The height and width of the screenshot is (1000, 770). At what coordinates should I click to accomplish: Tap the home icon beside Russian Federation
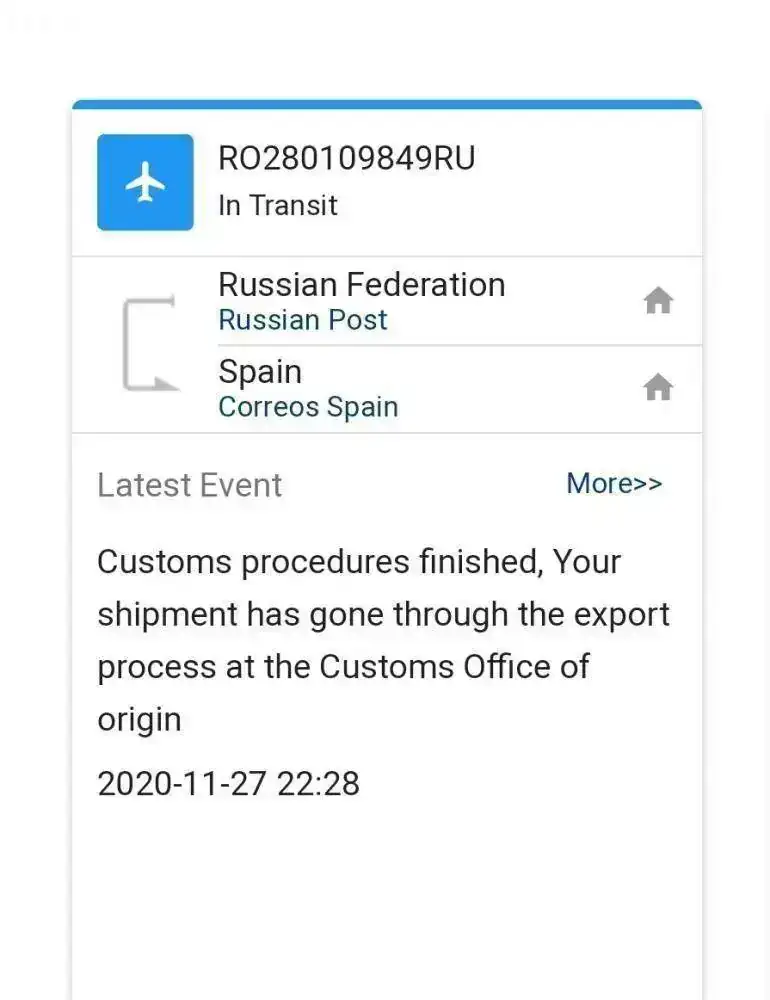[x=658, y=300]
